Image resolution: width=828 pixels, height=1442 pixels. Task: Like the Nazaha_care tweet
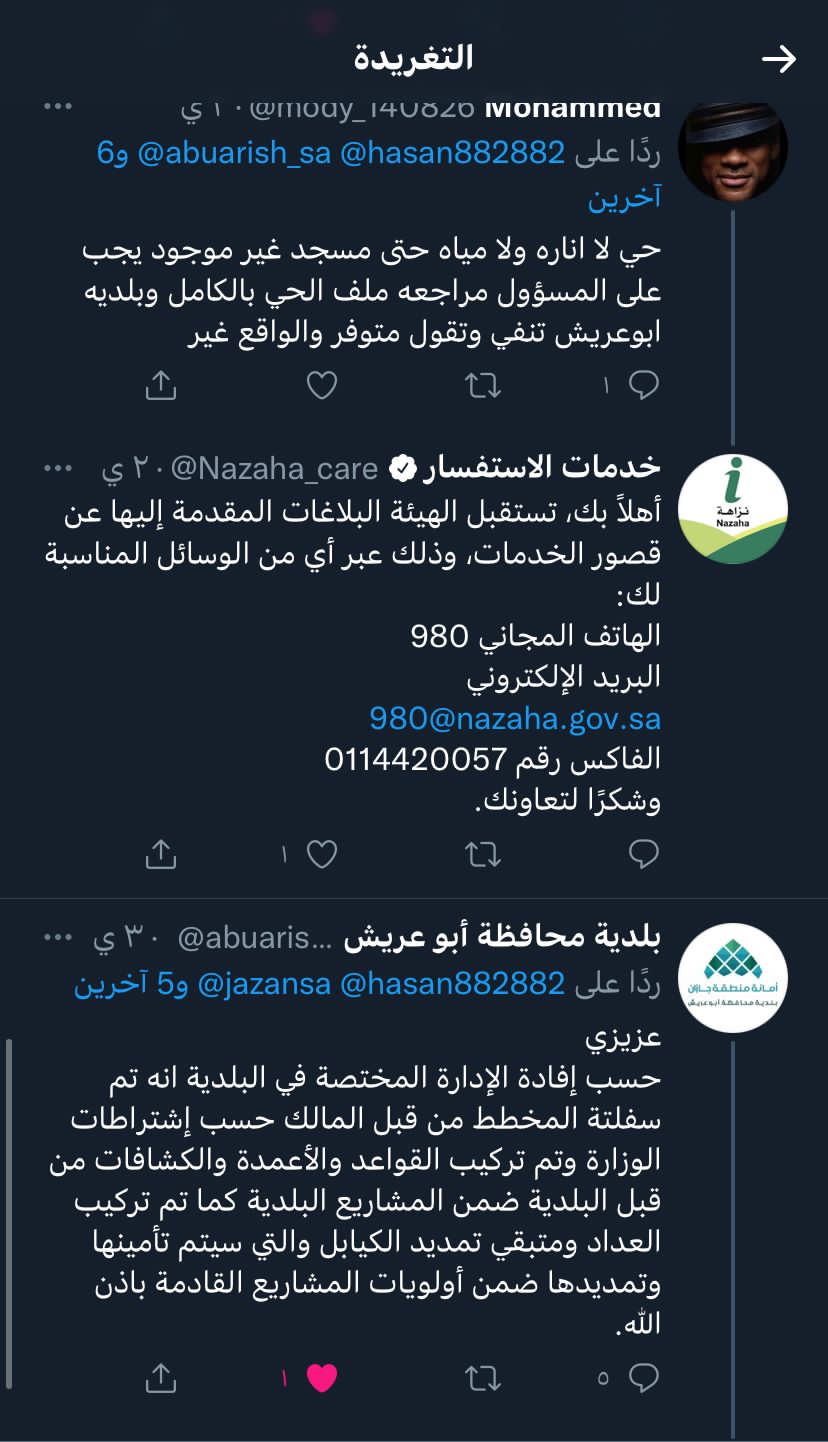click(x=321, y=853)
